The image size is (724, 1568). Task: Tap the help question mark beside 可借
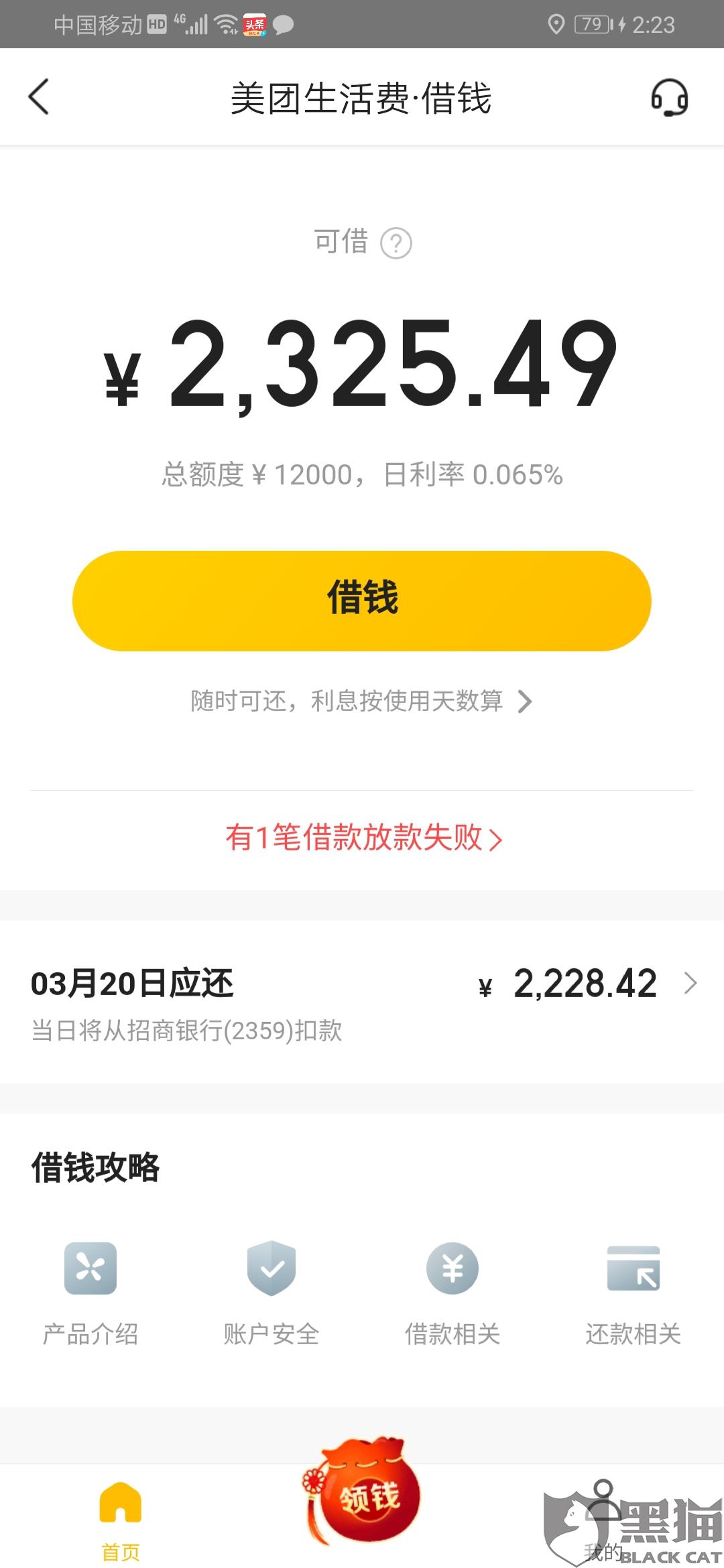tap(396, 243)
